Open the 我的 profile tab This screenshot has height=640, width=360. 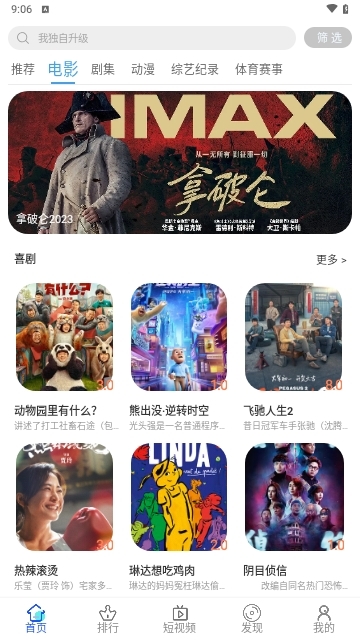(324, 619)
